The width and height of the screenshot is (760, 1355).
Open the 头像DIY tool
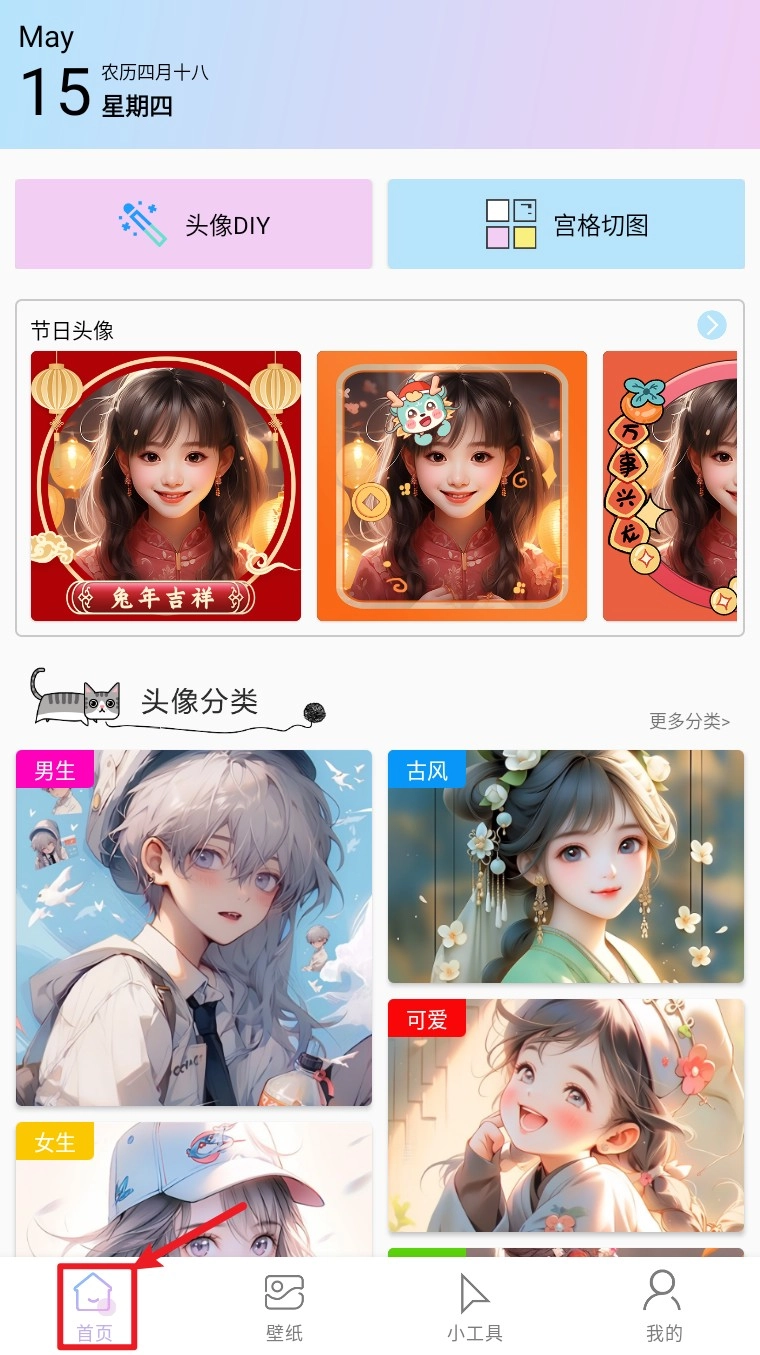[193, 224]
